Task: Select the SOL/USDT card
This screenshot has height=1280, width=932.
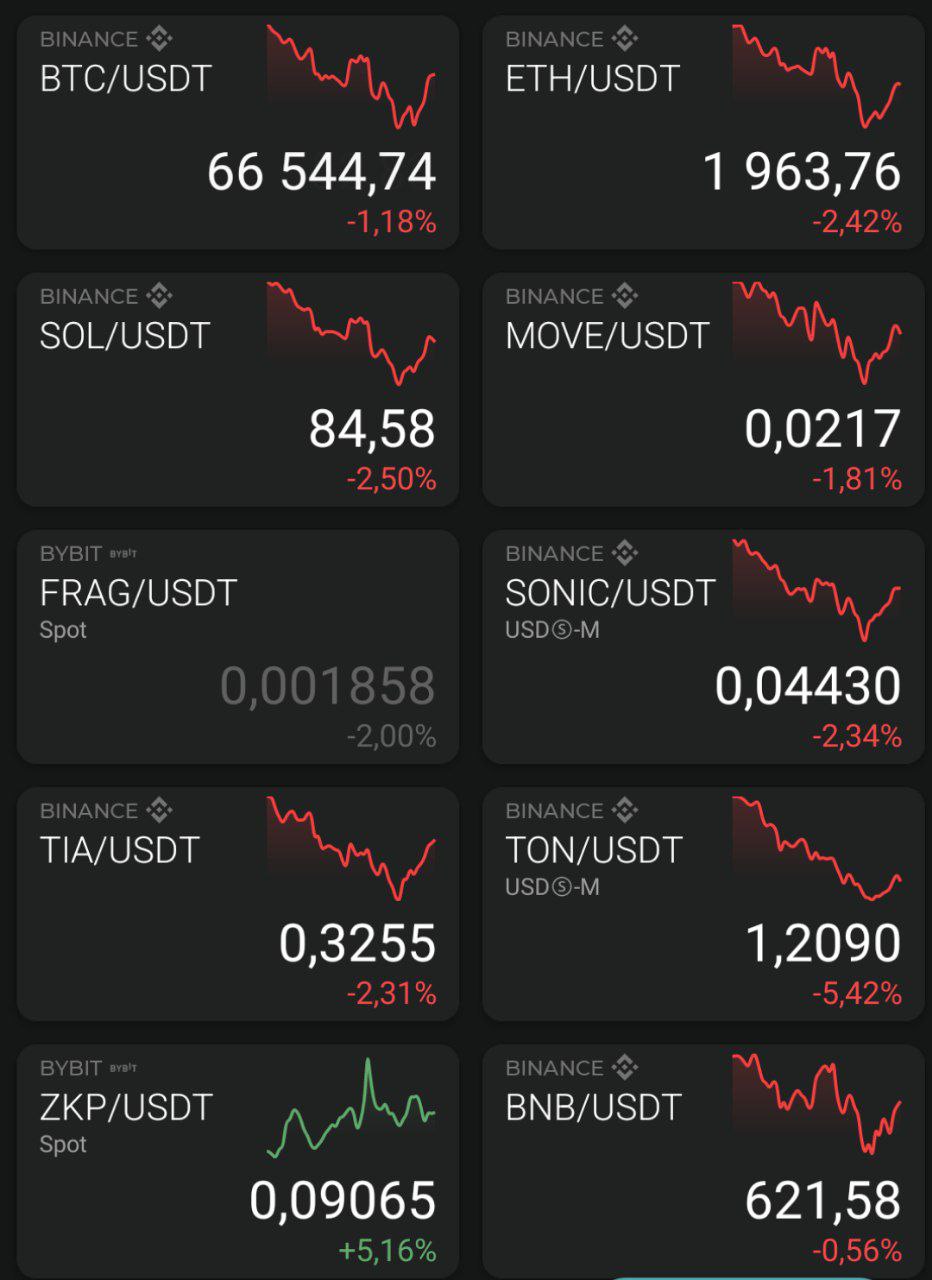Action: pyautogui.click(x=238, y=389)
